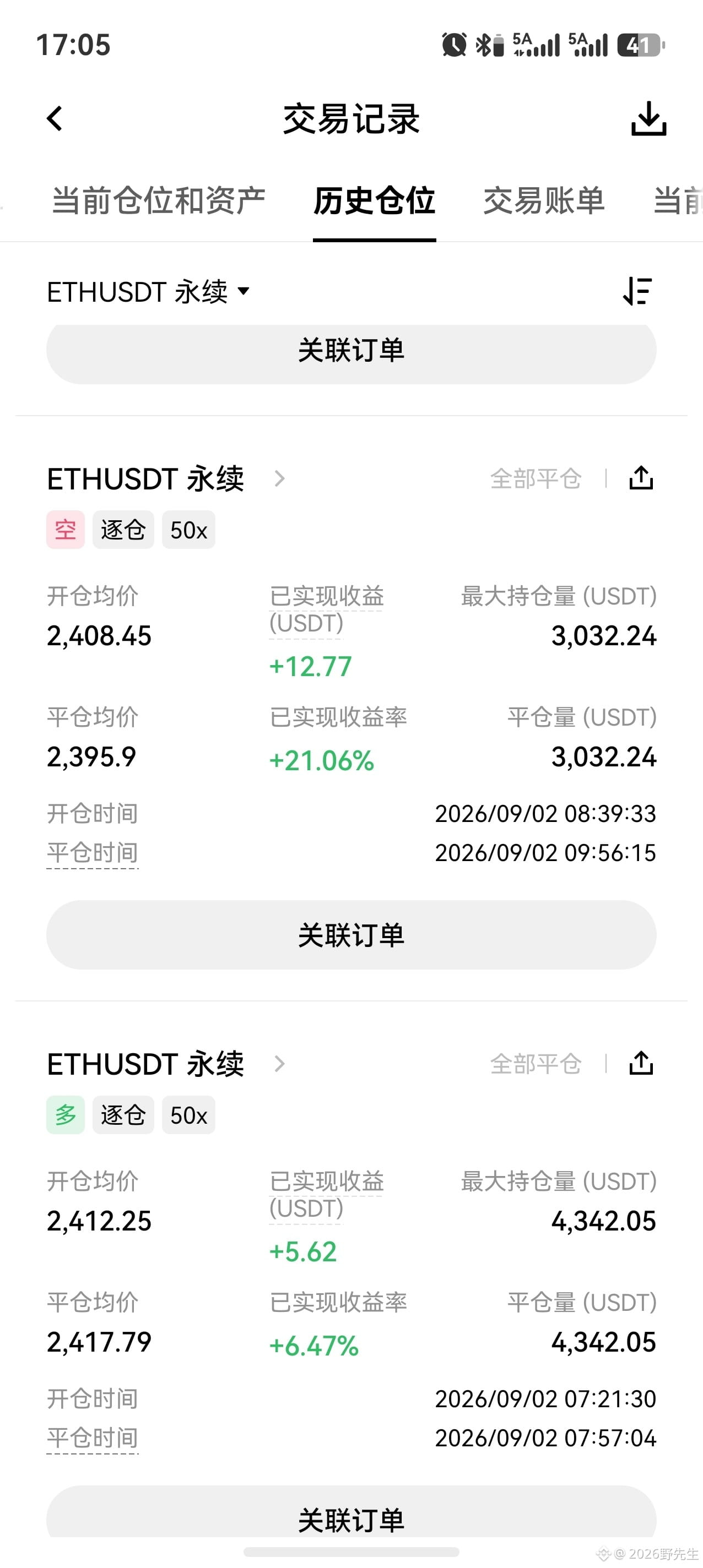The height and width of the screenshot is (1568, 703).
Task: Switch to 当前仓位和资产 tab
Action: (x=158, y=200)
